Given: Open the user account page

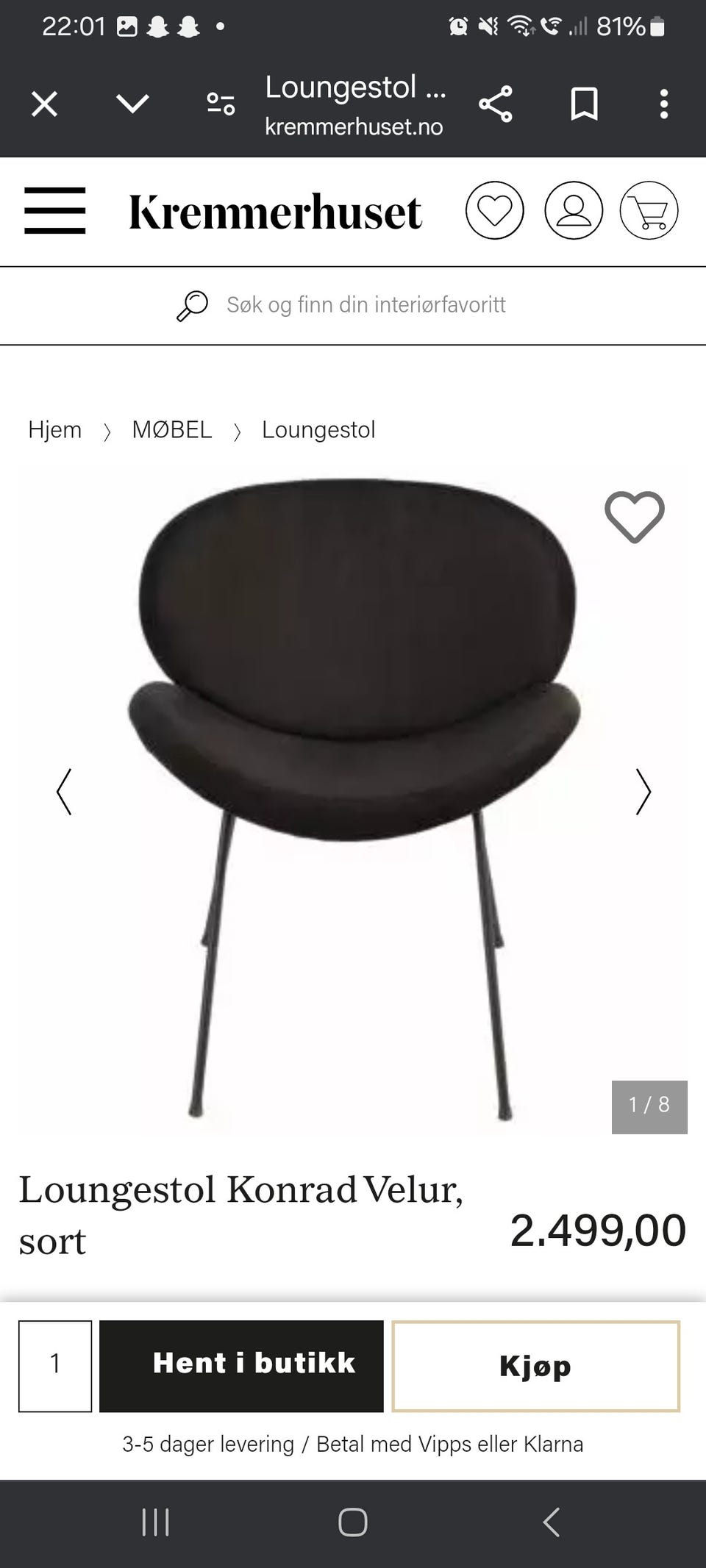Looking at the screenshot, I should [x=574, y=210].
